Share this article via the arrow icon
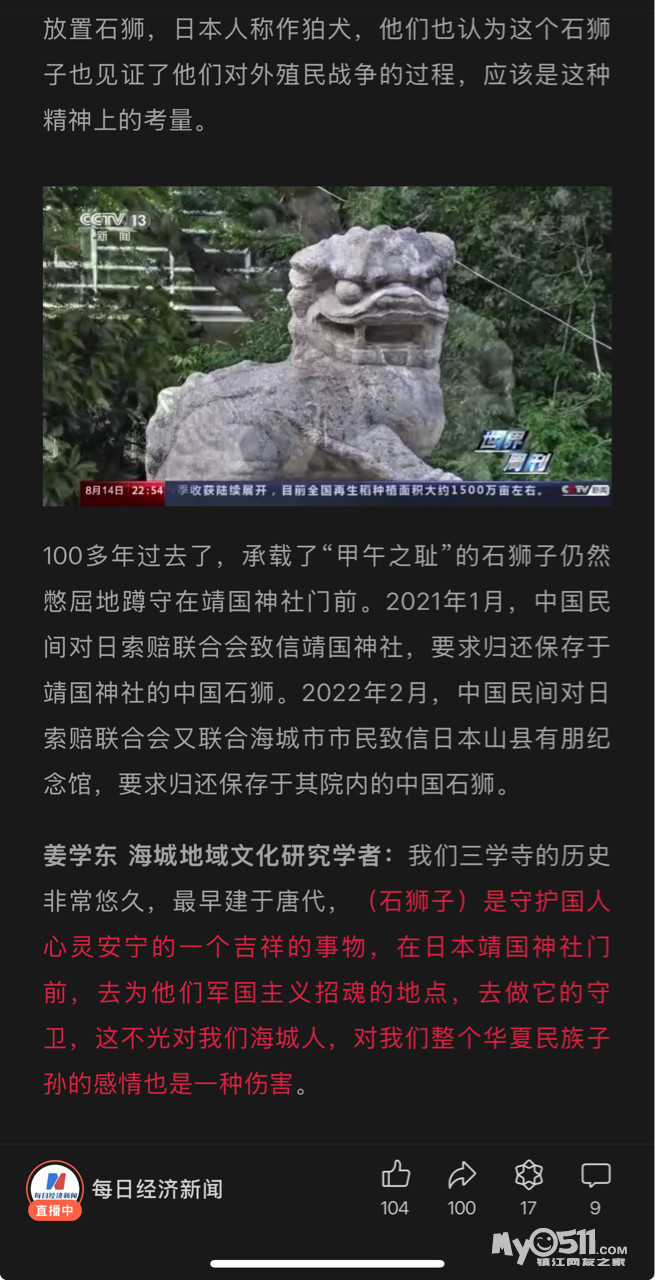This screenshot has height=1280, width=655. pyautogui.click(x=462, y=1174)
